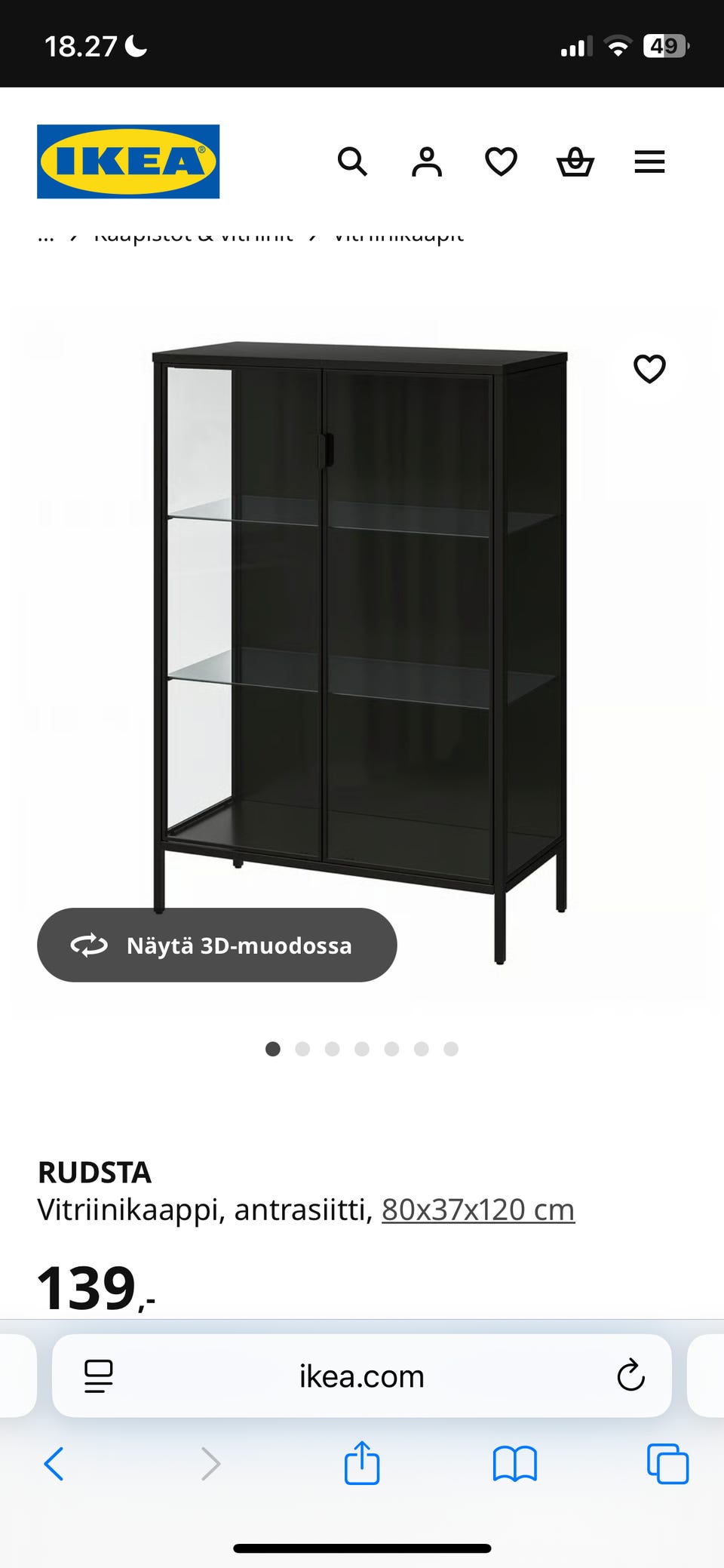Viewport: 724px width, 1568px height.
Task: Open the hamburger menu
Action: click(649, 161)
